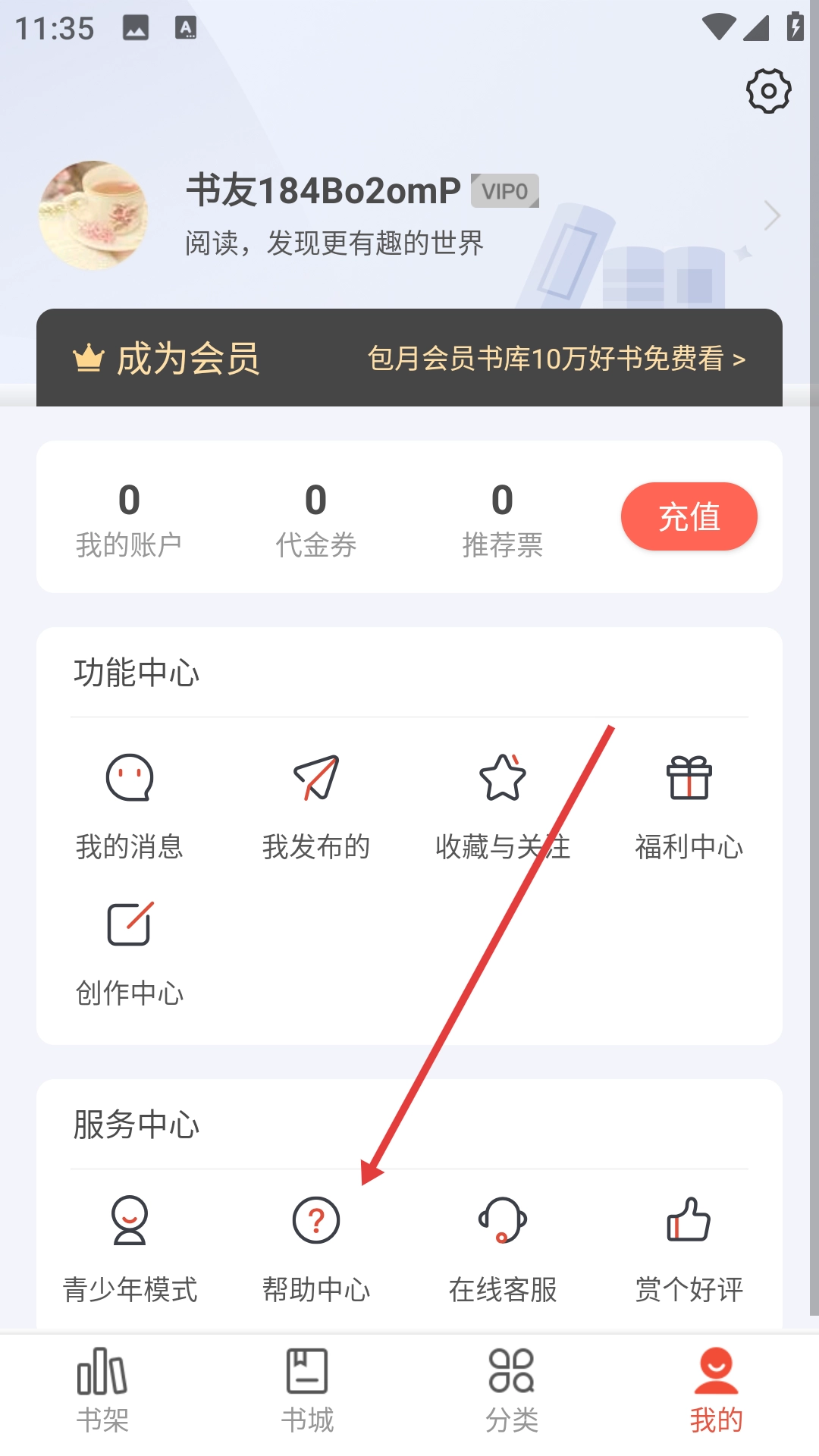Check 推荐票 tickets
This screenshot has height=1456, width=819.
click(502, 519)
